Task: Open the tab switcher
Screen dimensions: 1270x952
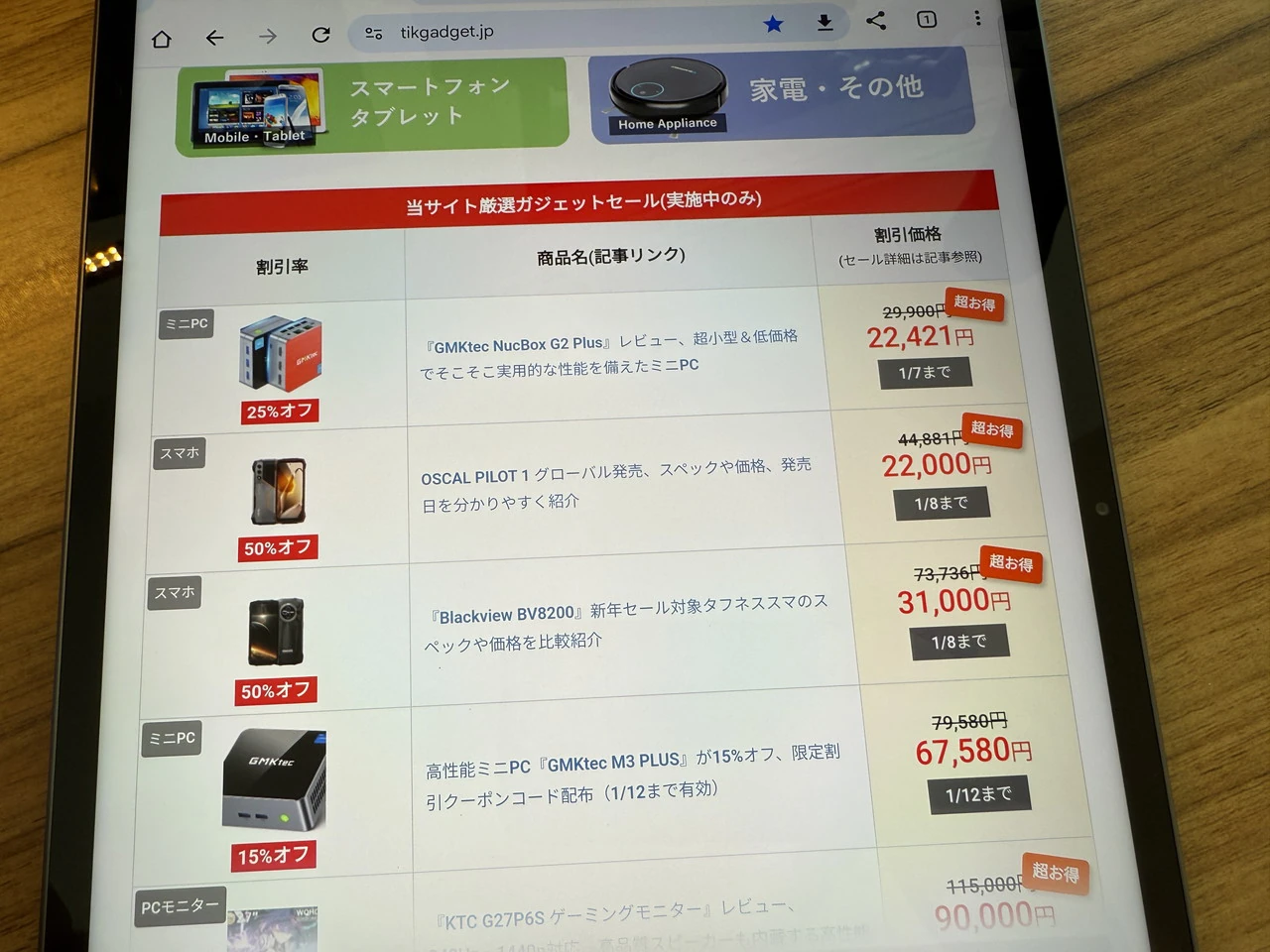Action: 927,19
